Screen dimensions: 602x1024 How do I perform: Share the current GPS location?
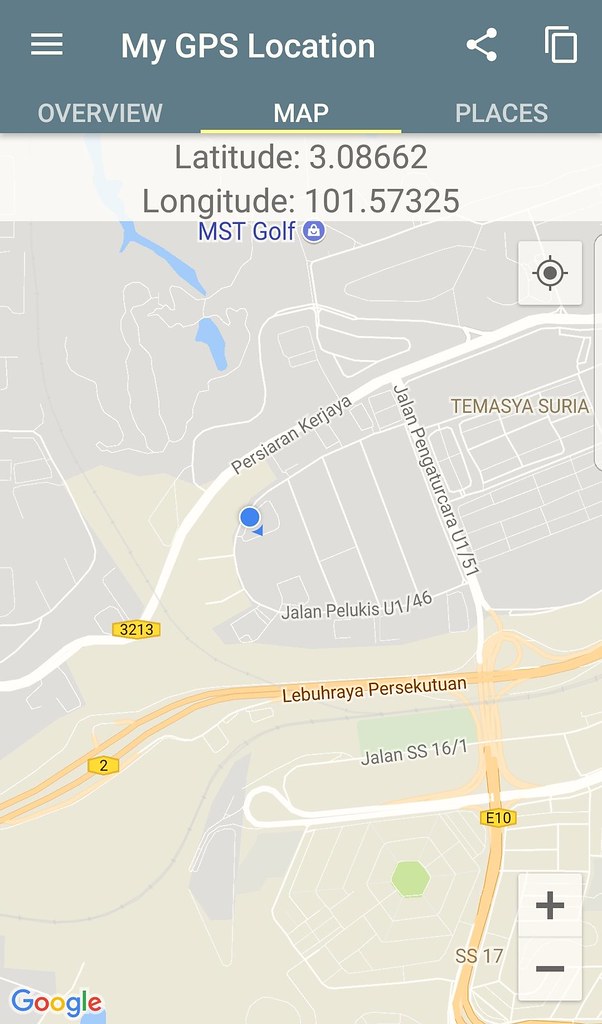[x=481, y=45]
